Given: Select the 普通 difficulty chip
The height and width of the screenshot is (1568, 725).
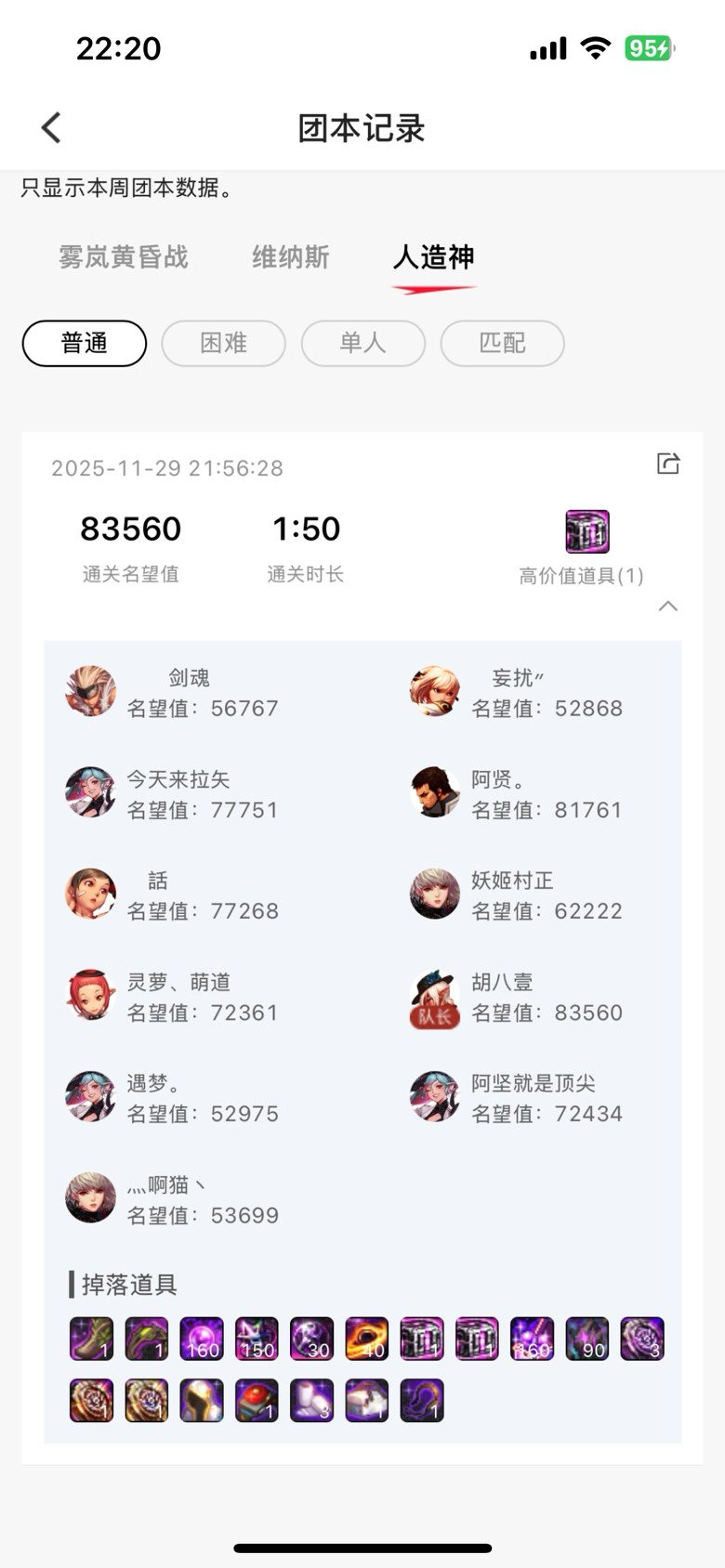Looking at the screenshot, I should coord(85,344).
